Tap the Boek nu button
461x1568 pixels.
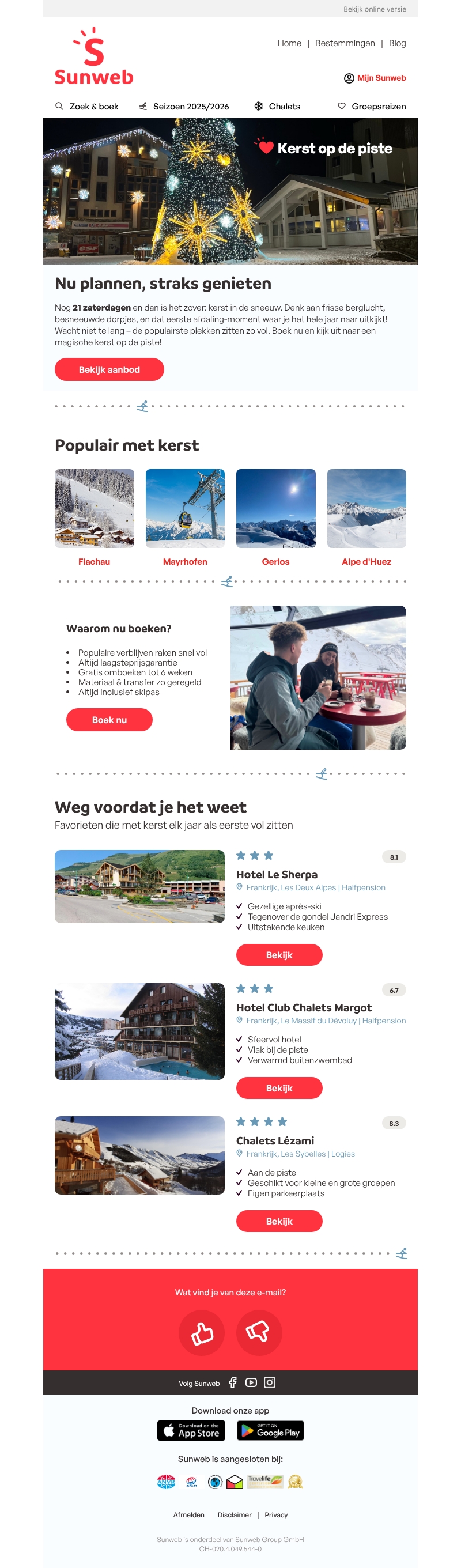tap(109, 720)
